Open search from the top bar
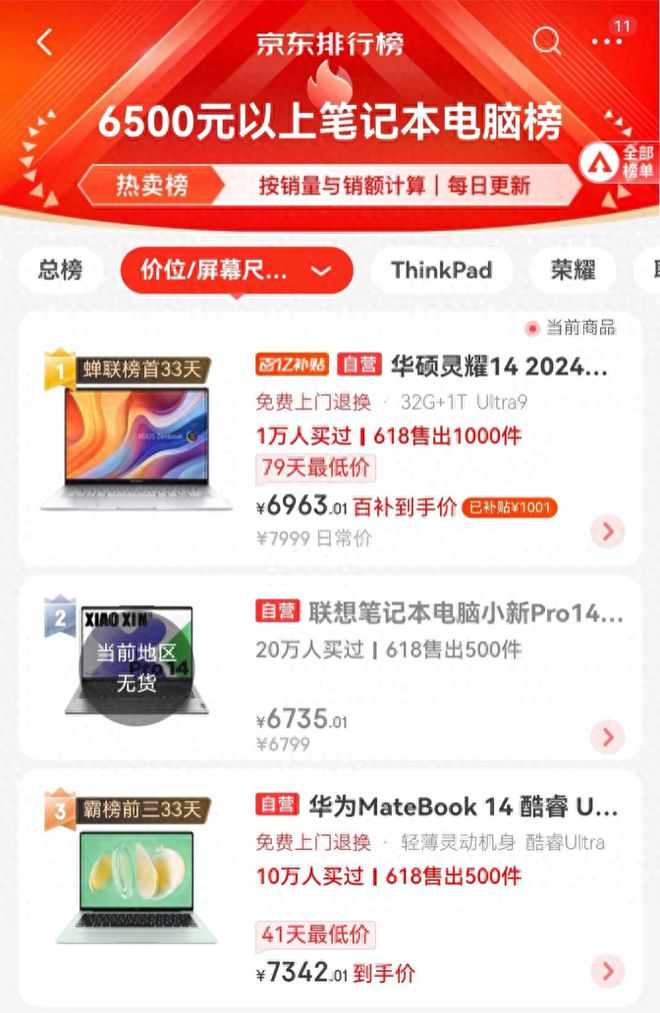 pyautogui.click(x=546, y=41)
